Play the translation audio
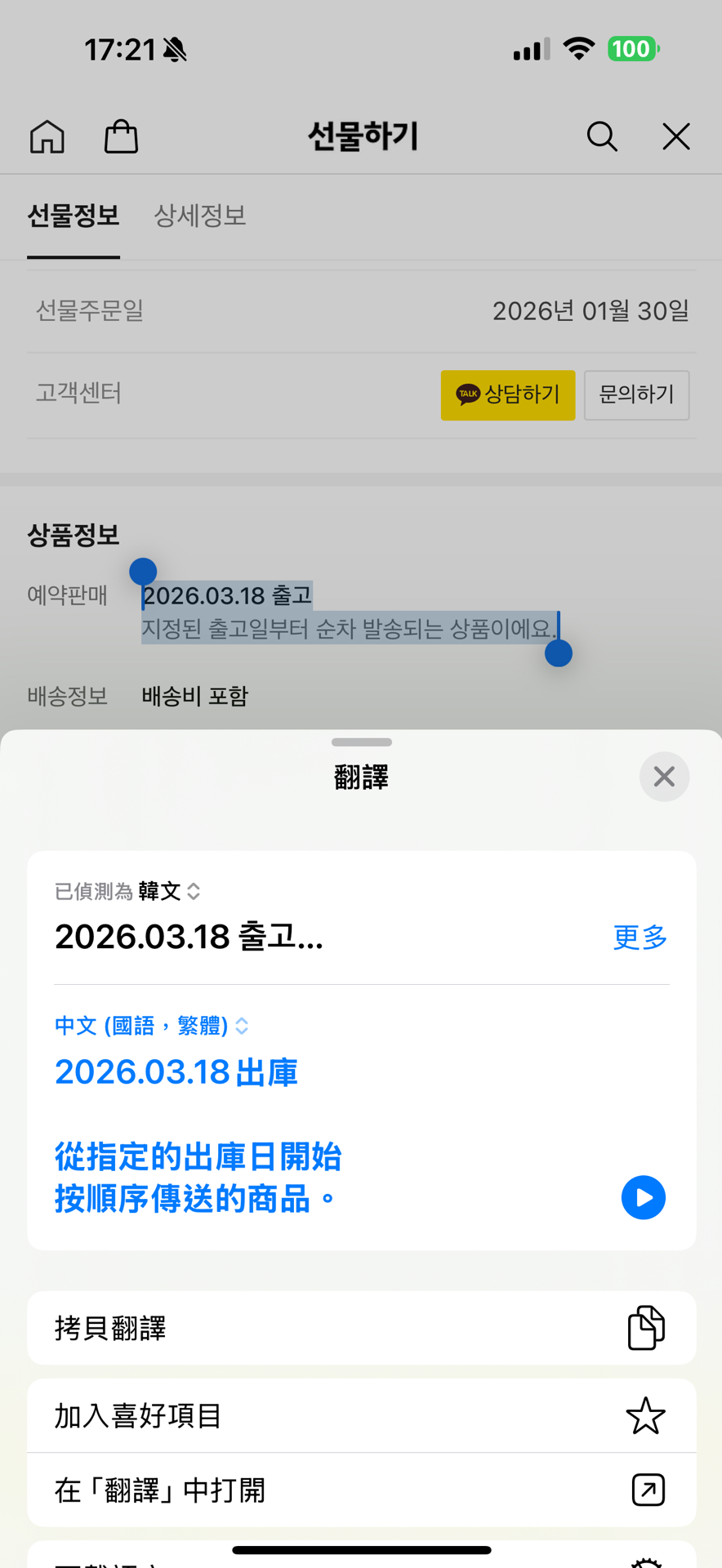The width and height of the screenshot is (722, 1568). pos(644,1197)
